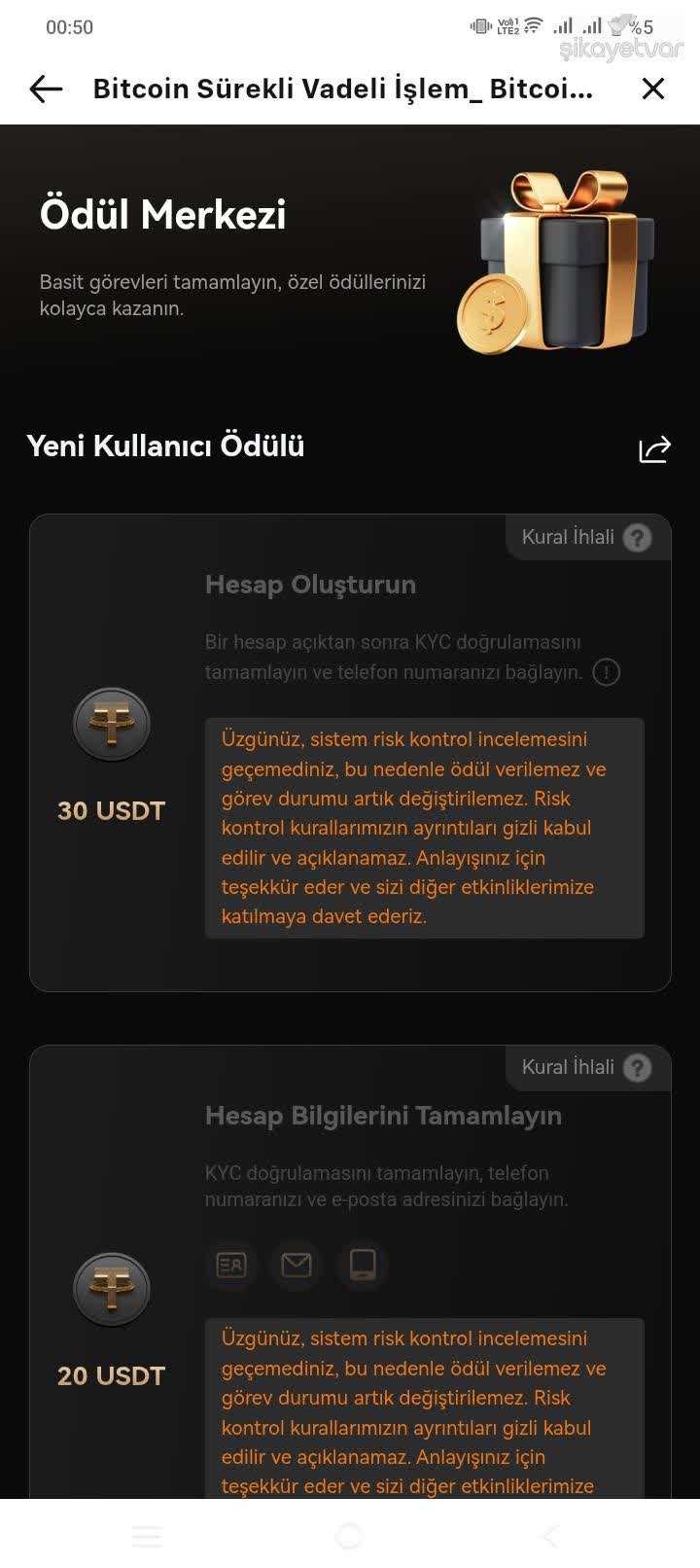
Task: Open the exclamation info icon after bağlayın text
Action: pyautogui.click(x=607, y=671)
